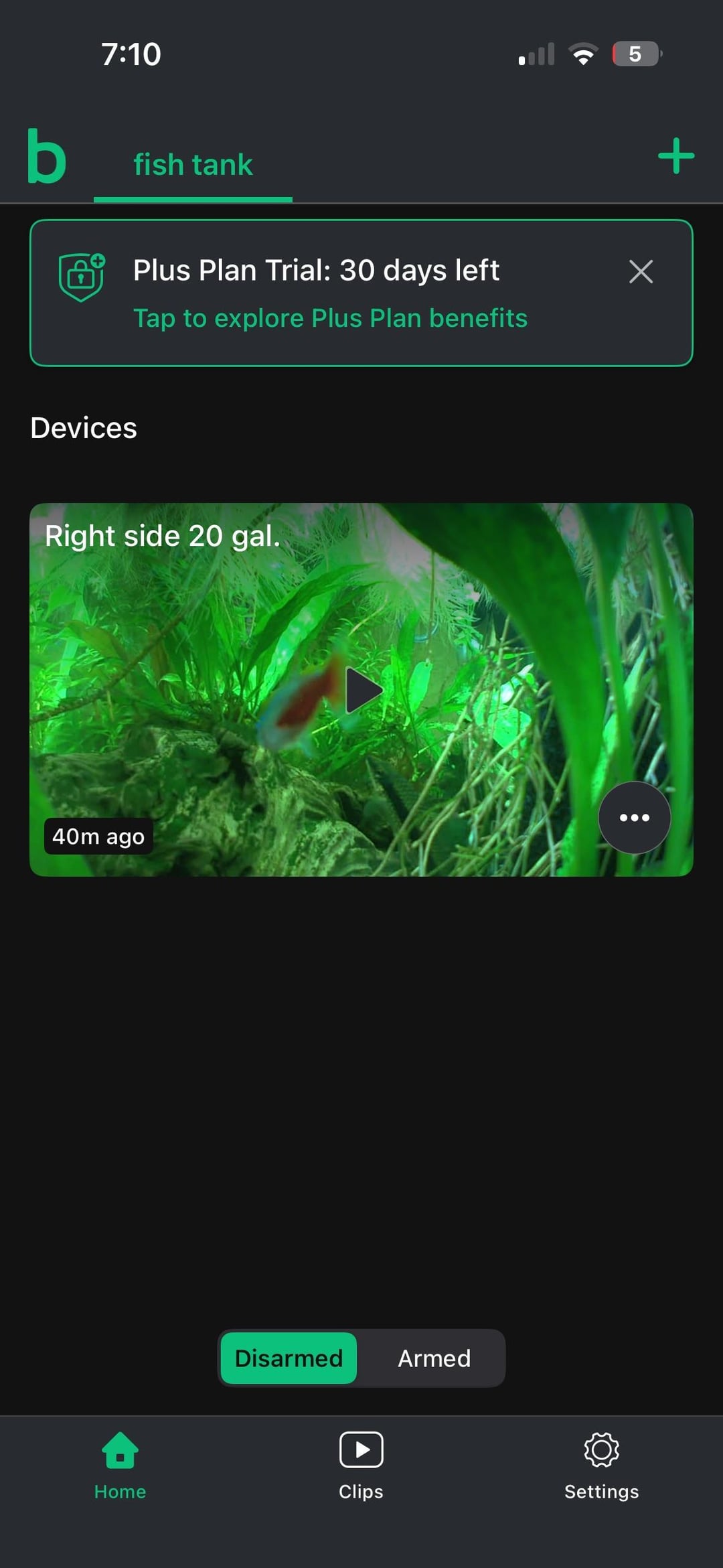The width and height of the screenshot is (723, 1568).
Task: Select the fish tank tab
Action: (193, 165)
